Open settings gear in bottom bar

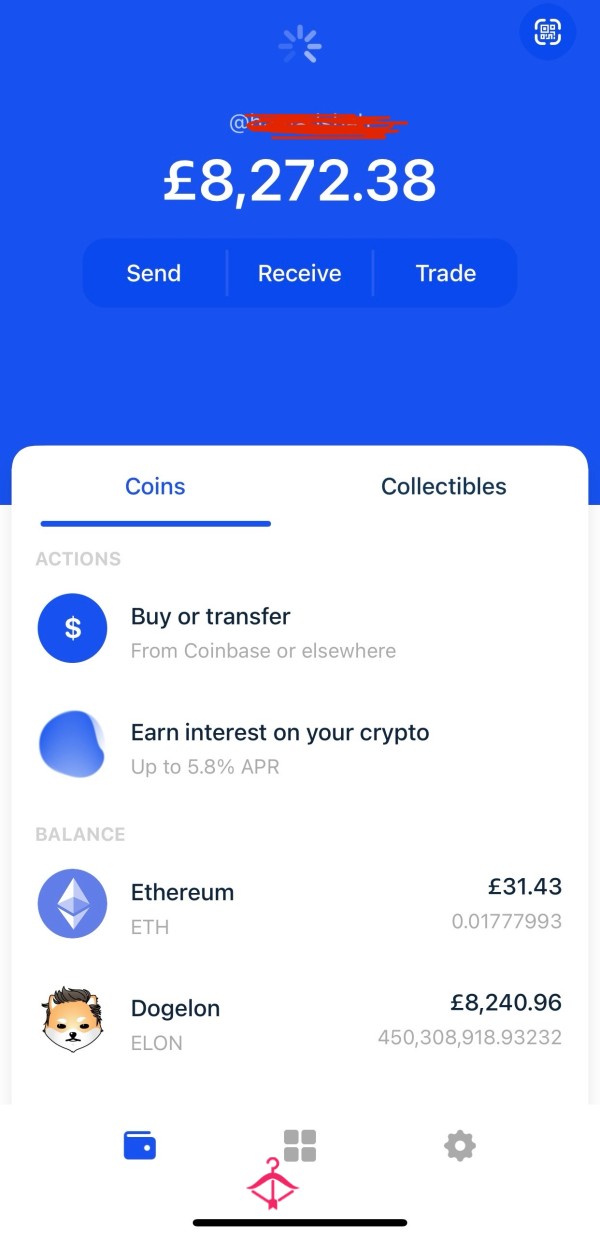click(459, 1145)
